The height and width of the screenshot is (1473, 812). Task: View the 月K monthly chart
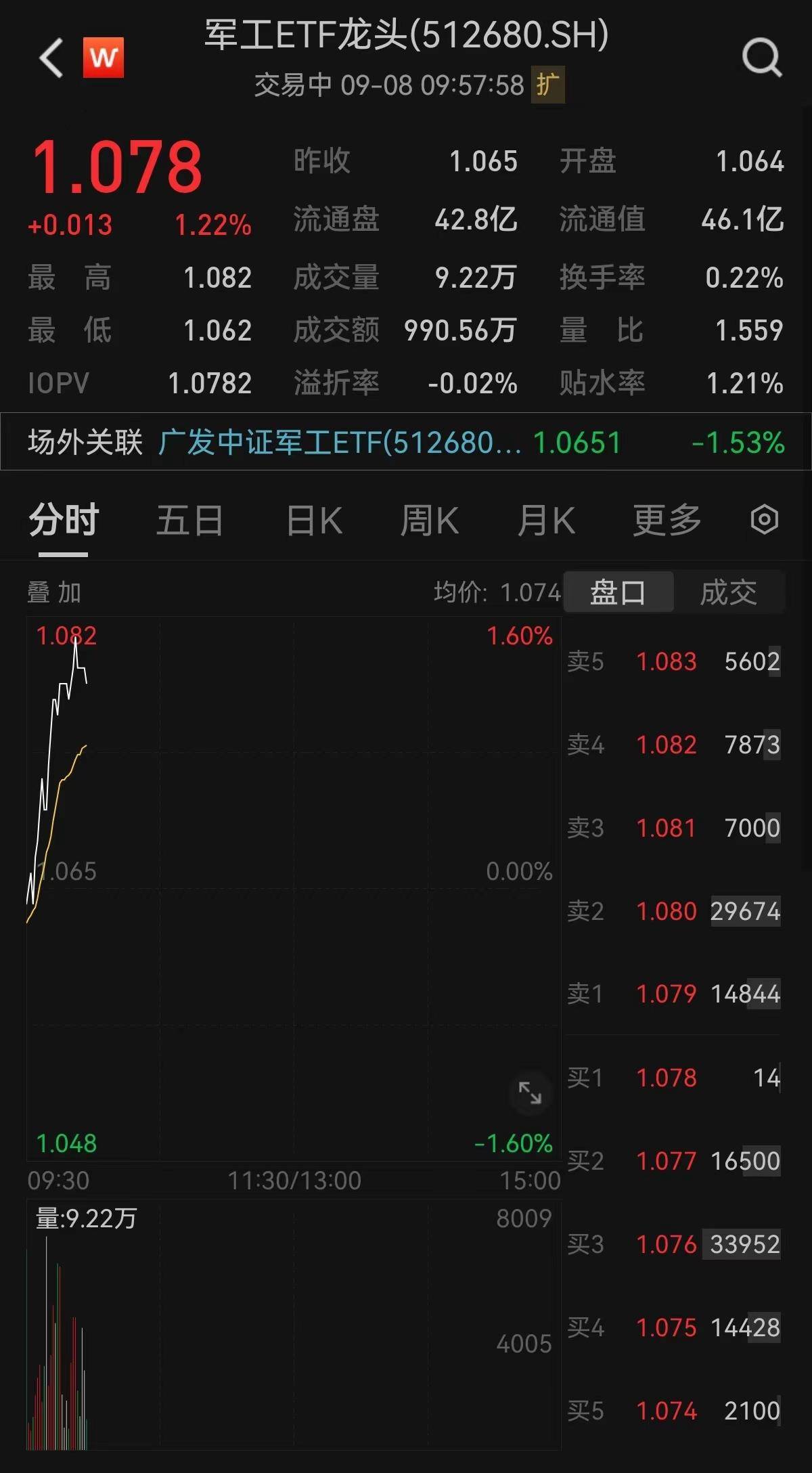tap(547, 519)
